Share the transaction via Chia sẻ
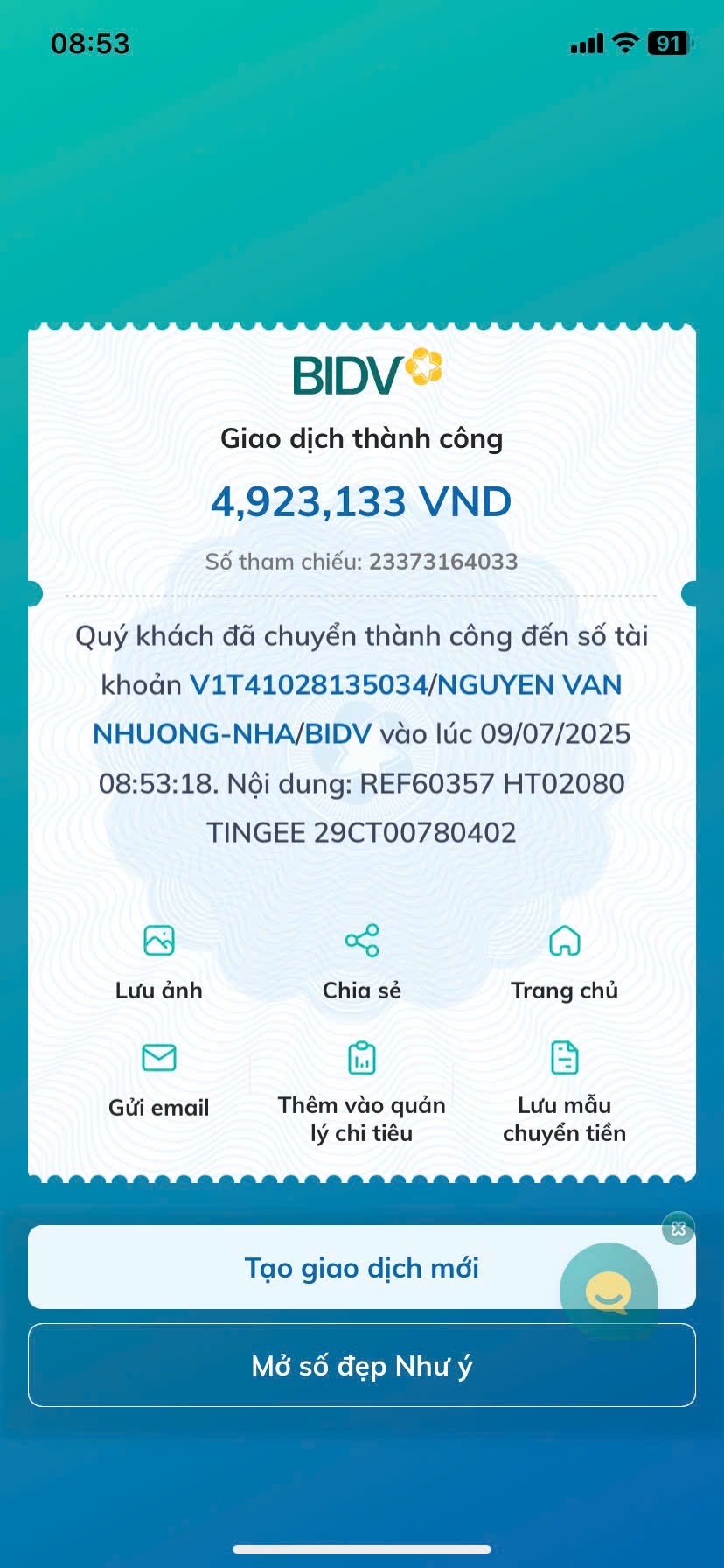Screen dimensions: 724x1568 tap(361, 960)
